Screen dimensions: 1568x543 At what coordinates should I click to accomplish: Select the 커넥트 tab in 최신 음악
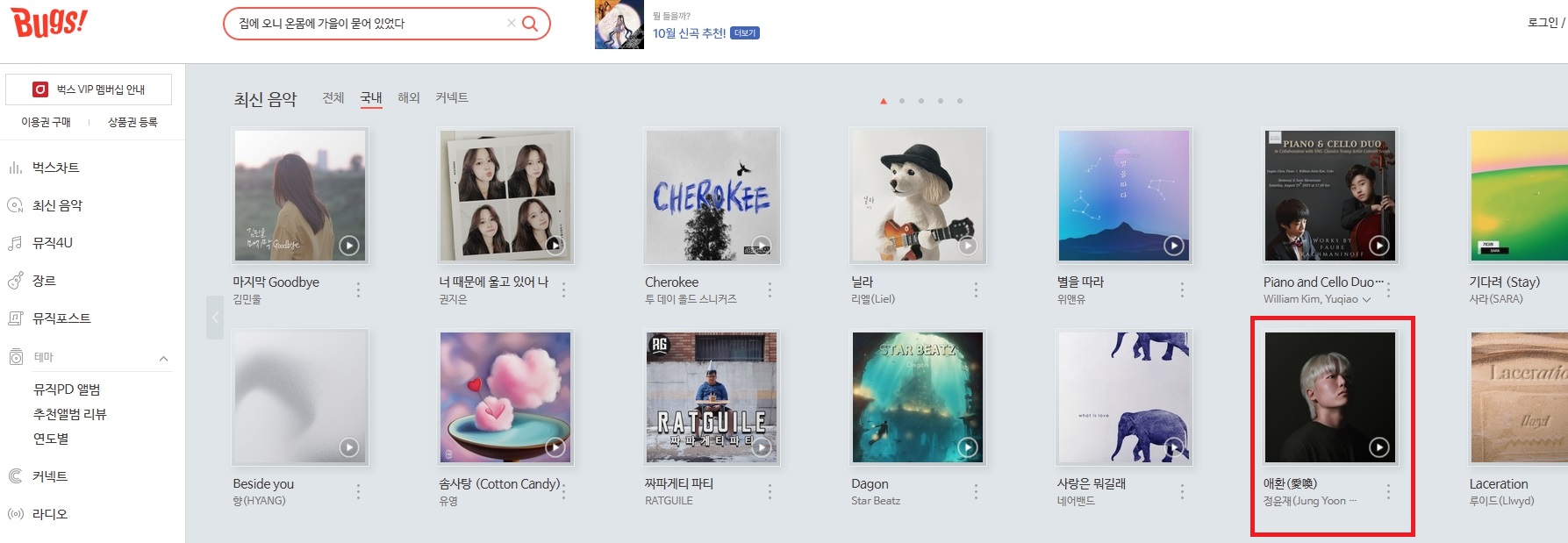point(452,97)
